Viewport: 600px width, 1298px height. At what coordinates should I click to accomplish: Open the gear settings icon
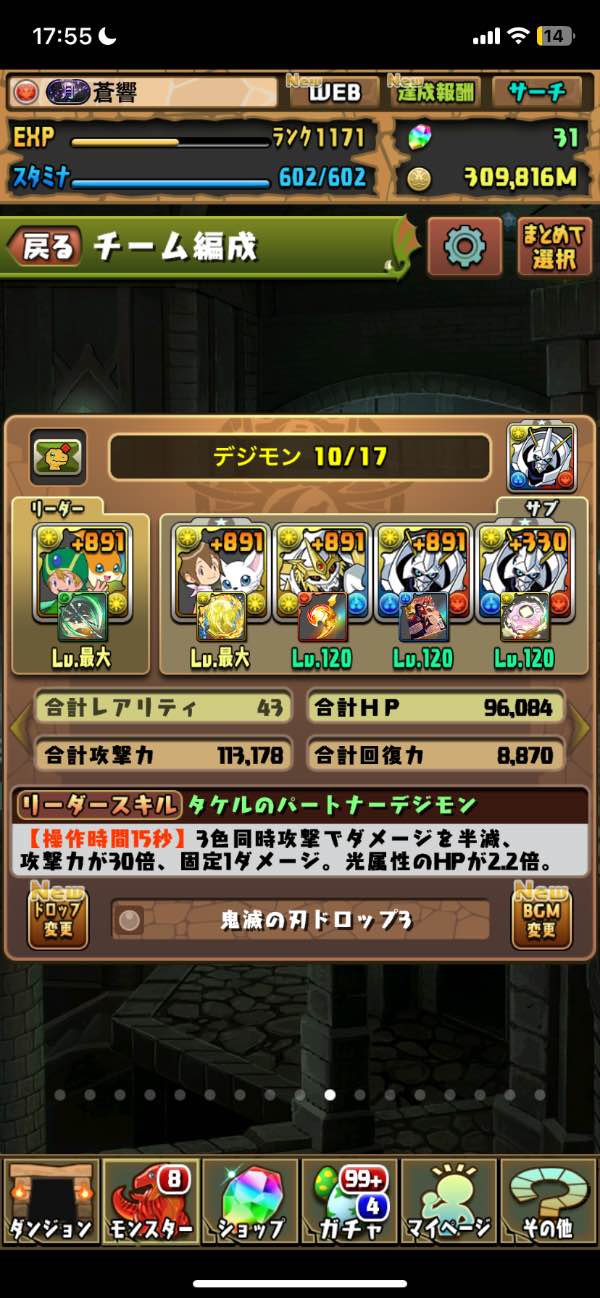464,246
